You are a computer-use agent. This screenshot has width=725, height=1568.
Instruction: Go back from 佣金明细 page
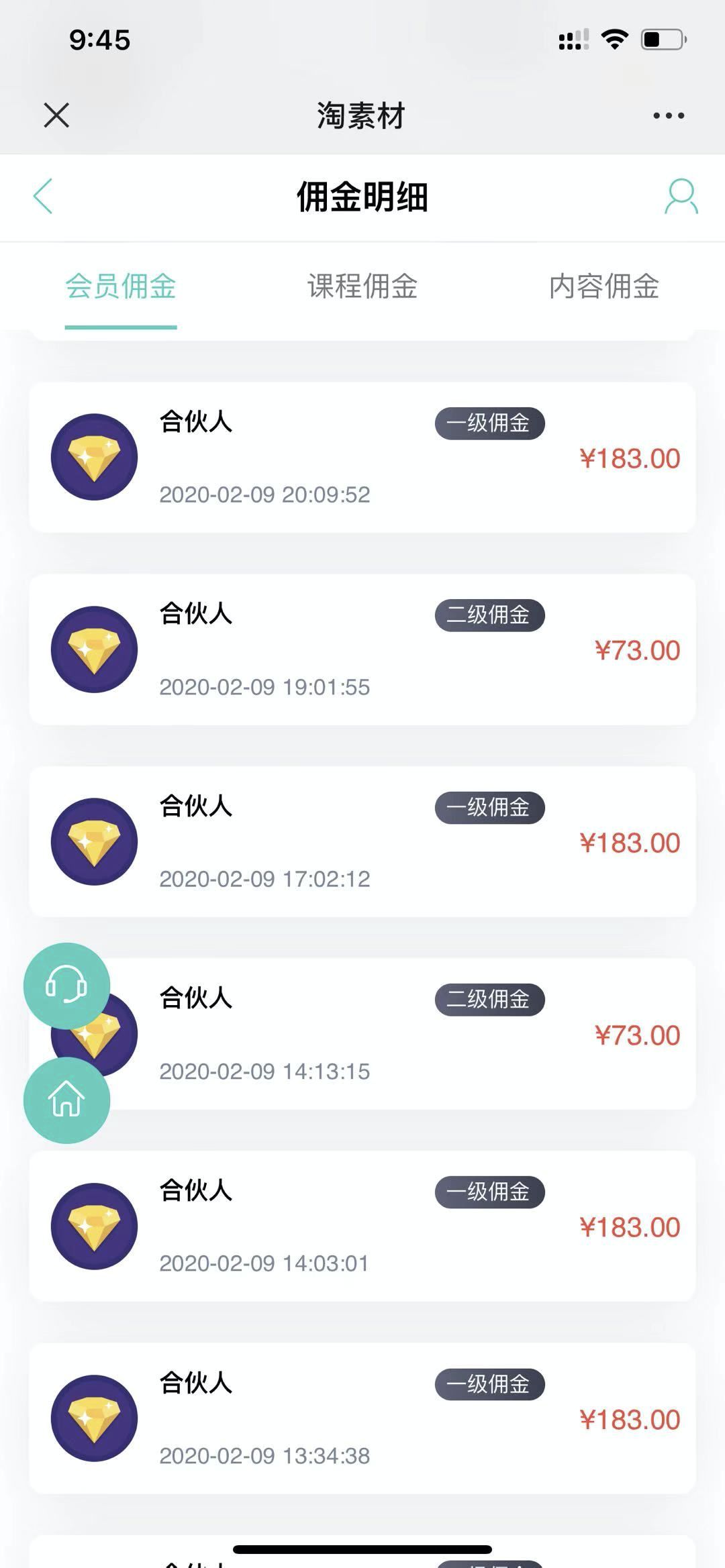43,197
